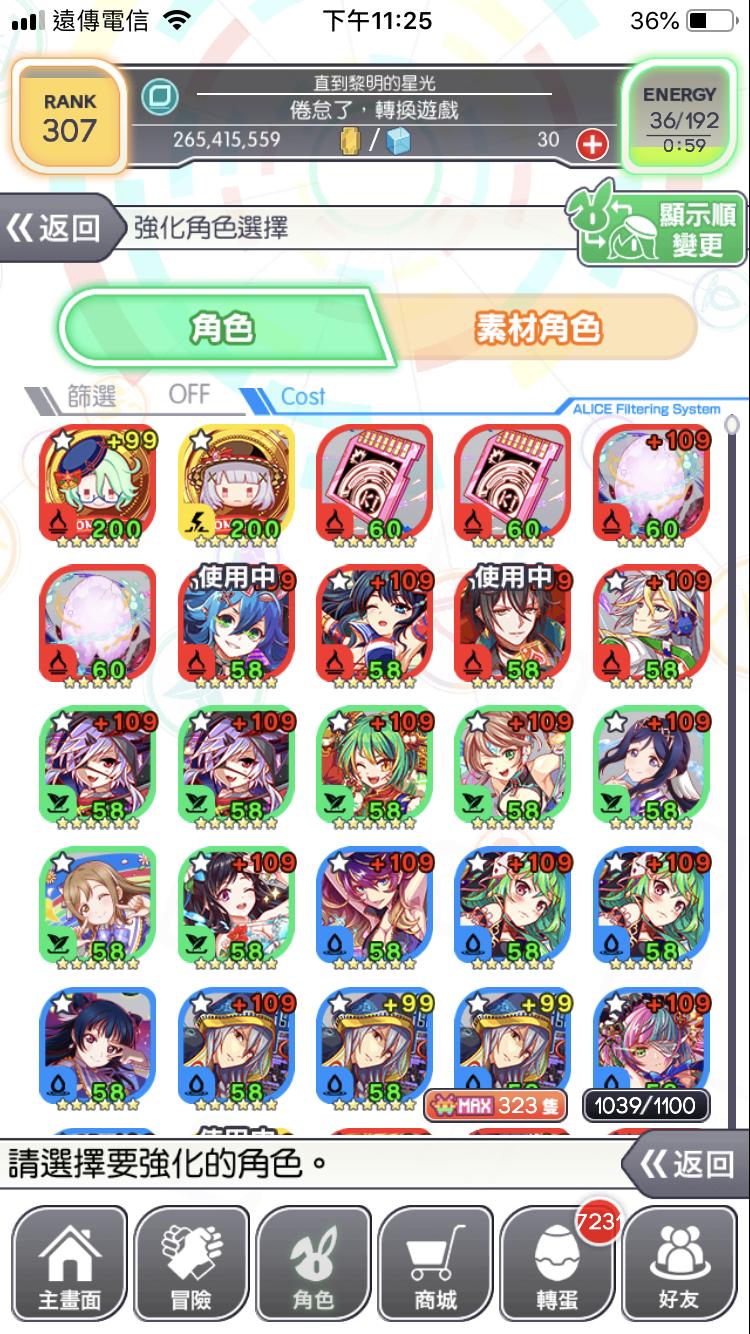Open the RANK 307 badge

[69, 117]
